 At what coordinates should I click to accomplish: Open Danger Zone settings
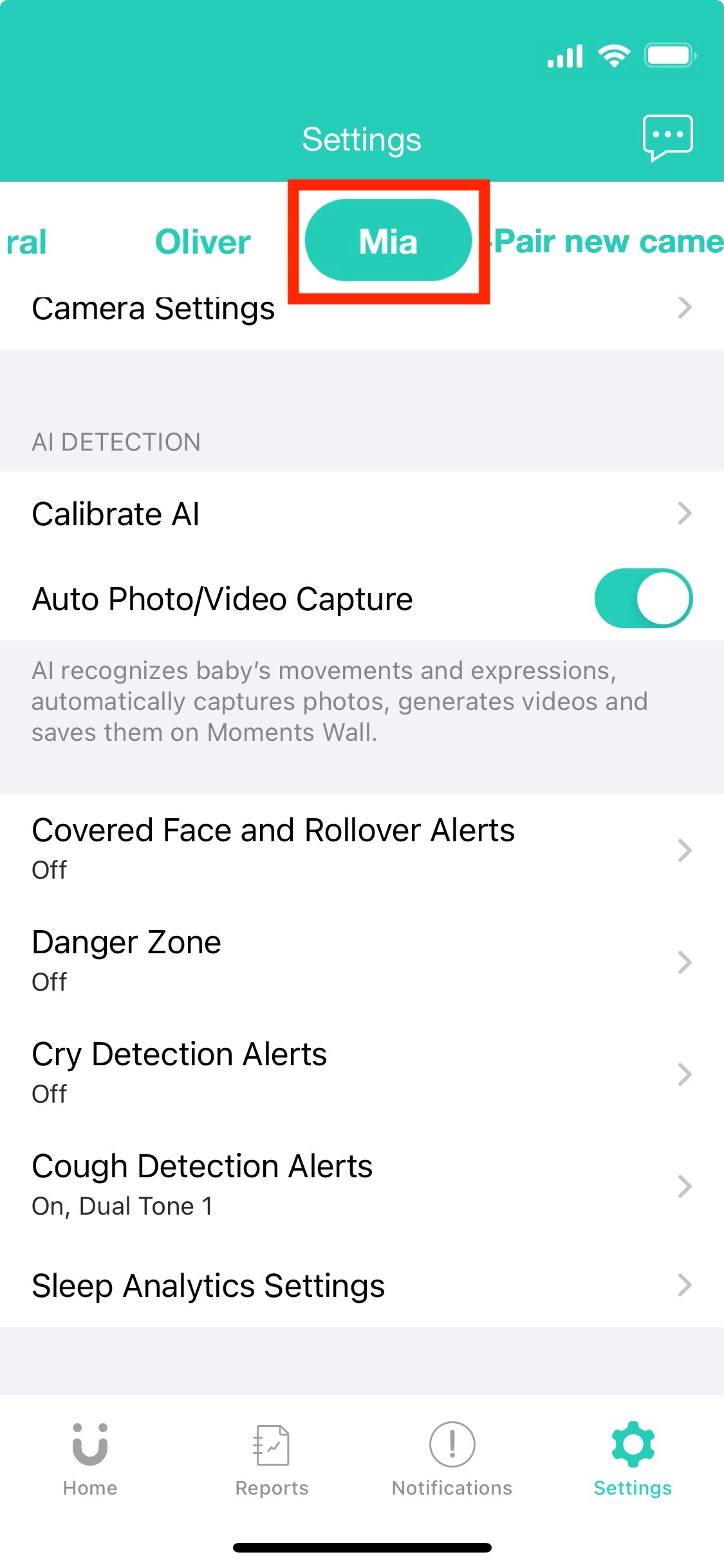coord(360,960)
